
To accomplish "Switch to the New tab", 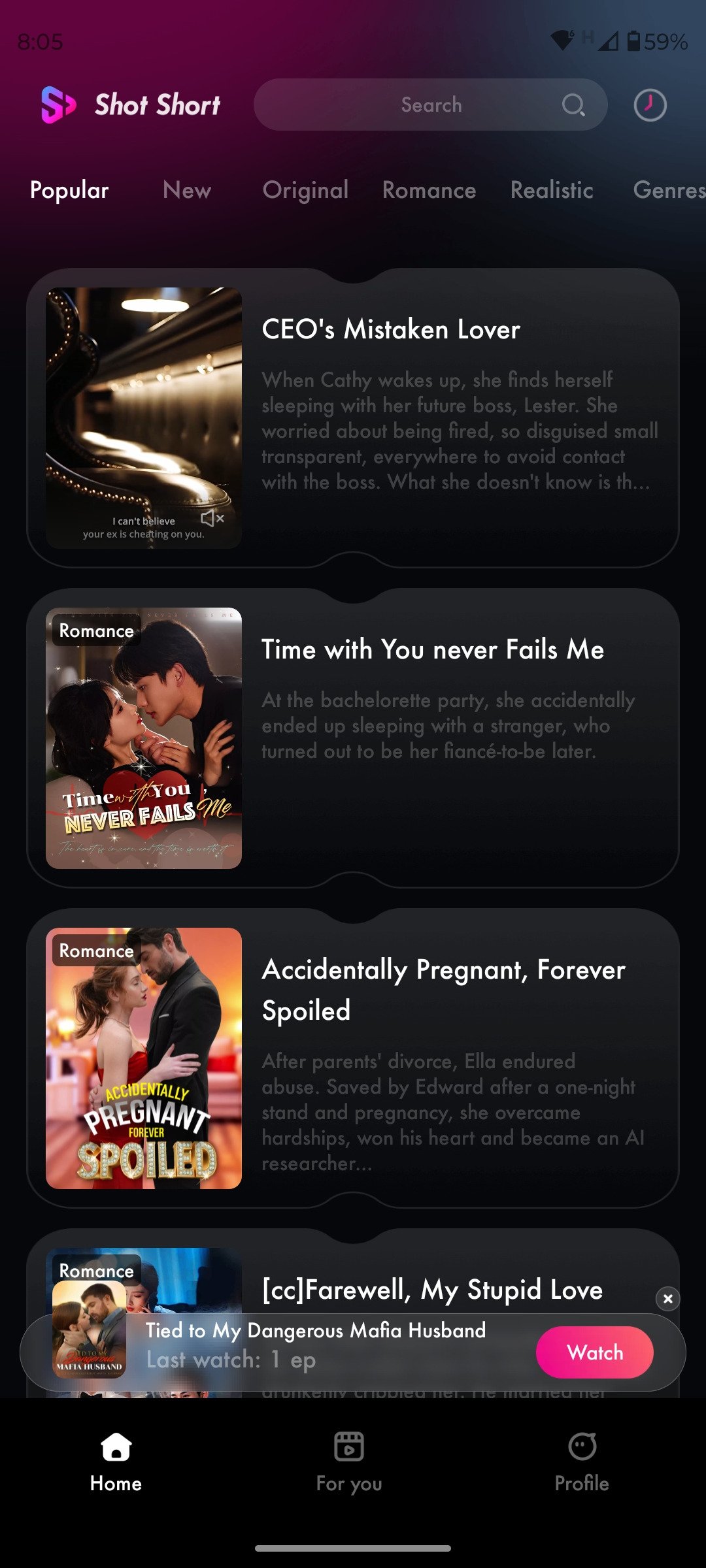I will click(187, 190).
